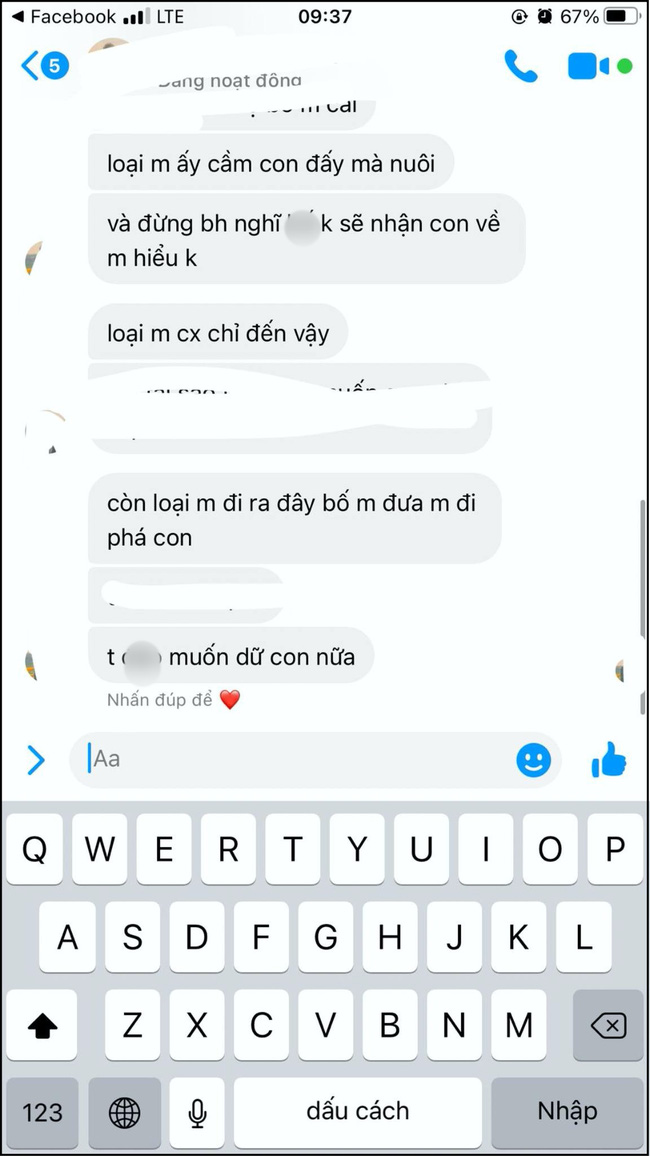Switch keyboard language with the globe key

pos(125,1112)
